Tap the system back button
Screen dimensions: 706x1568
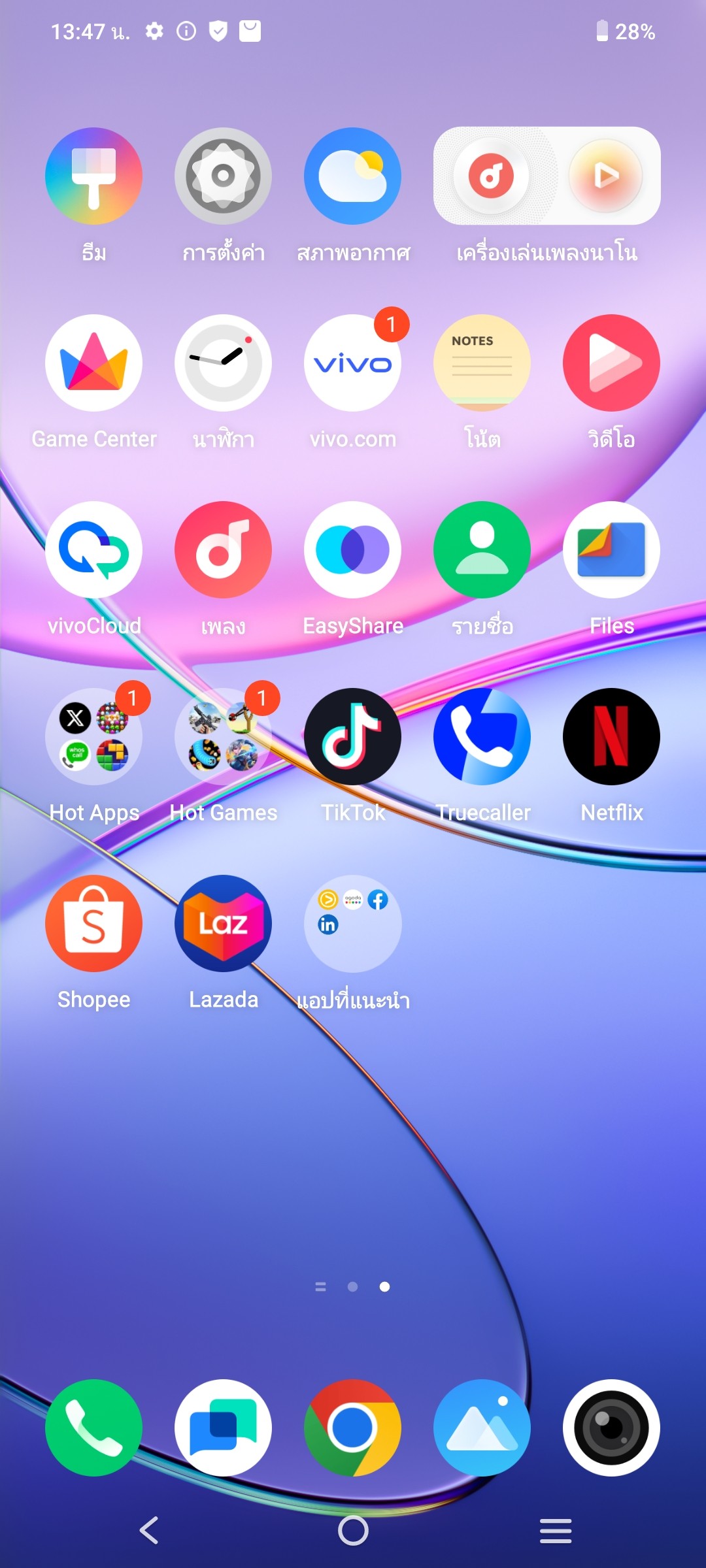point(149,1530)
